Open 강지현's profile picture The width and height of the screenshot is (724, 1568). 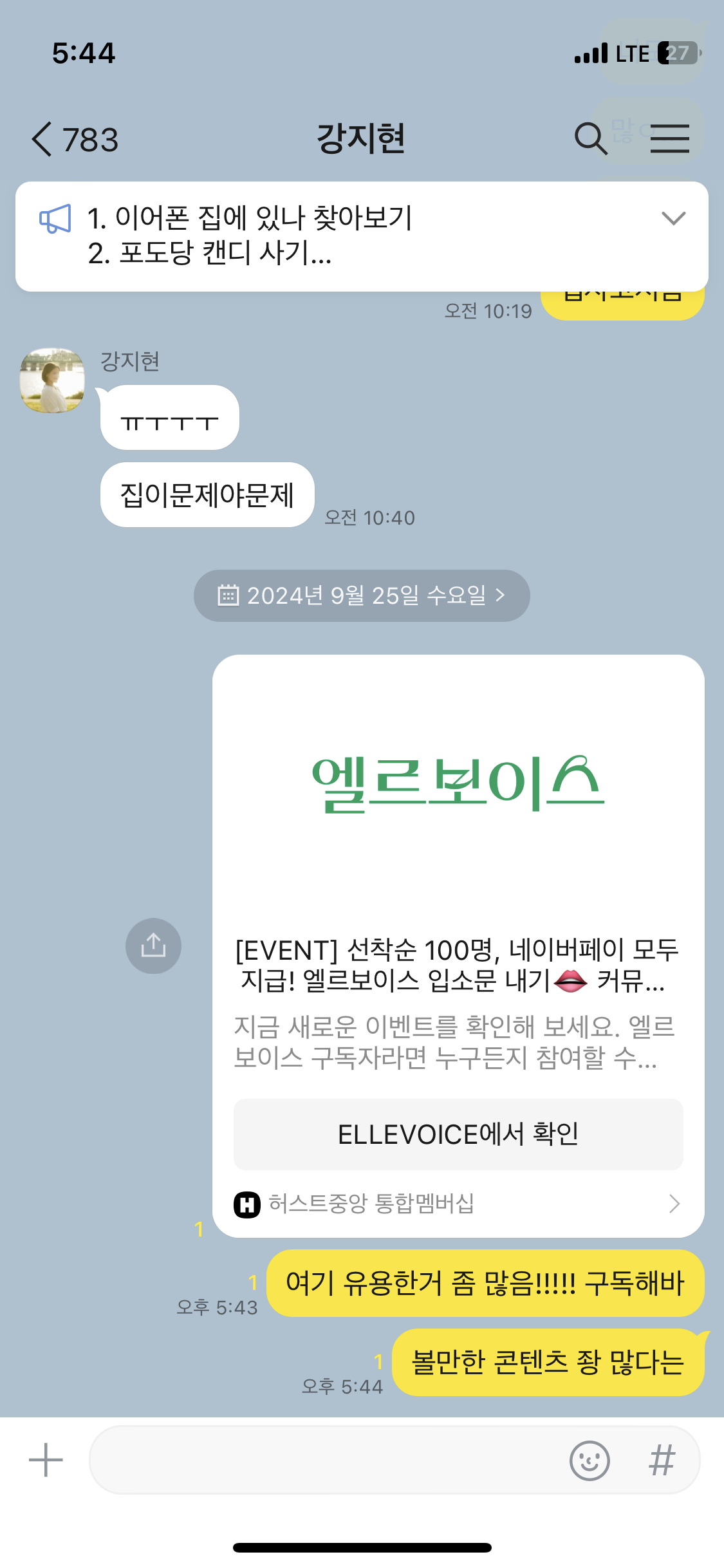pos(52,380)
